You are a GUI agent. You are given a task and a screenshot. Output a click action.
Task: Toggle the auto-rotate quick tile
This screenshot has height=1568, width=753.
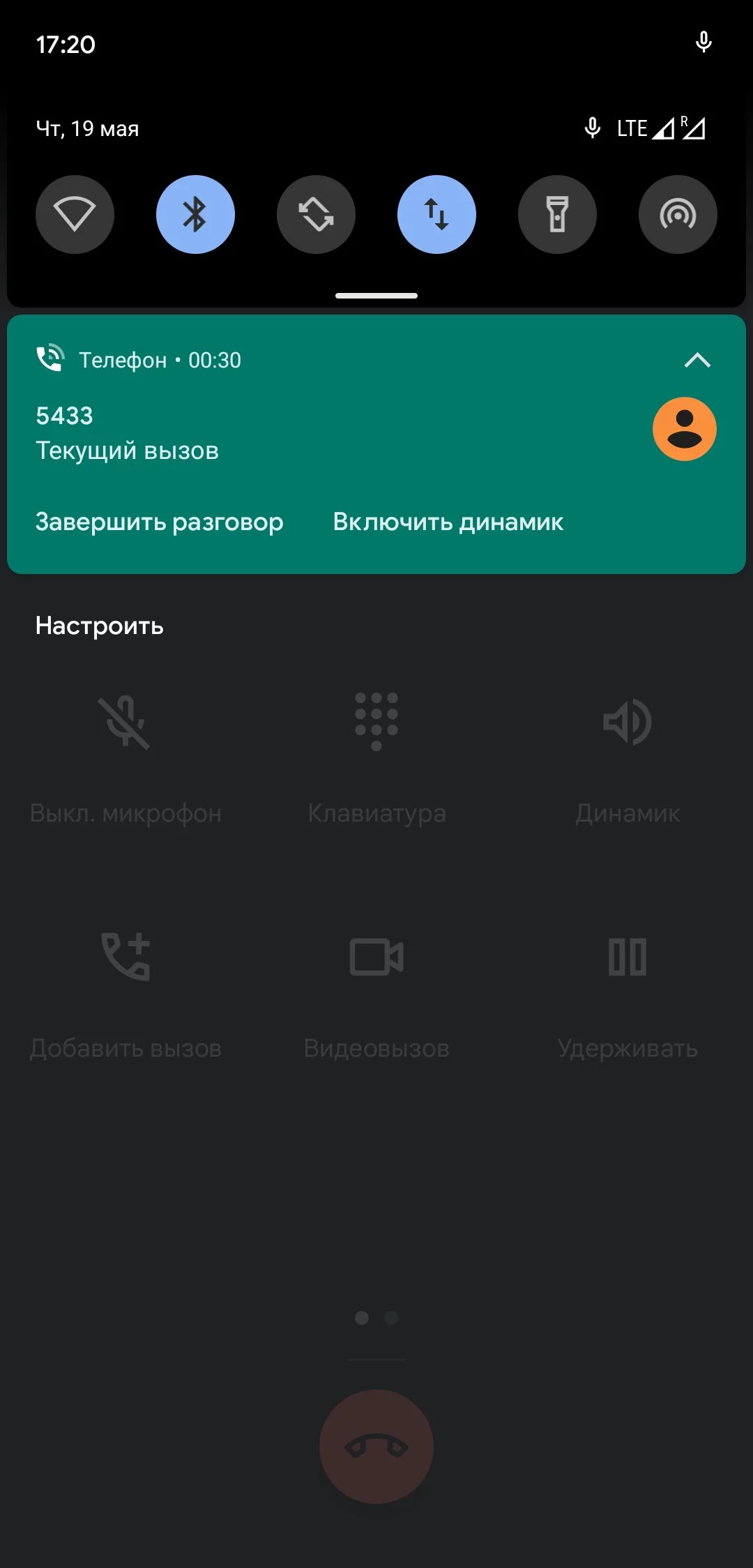(x=316, y=214)
